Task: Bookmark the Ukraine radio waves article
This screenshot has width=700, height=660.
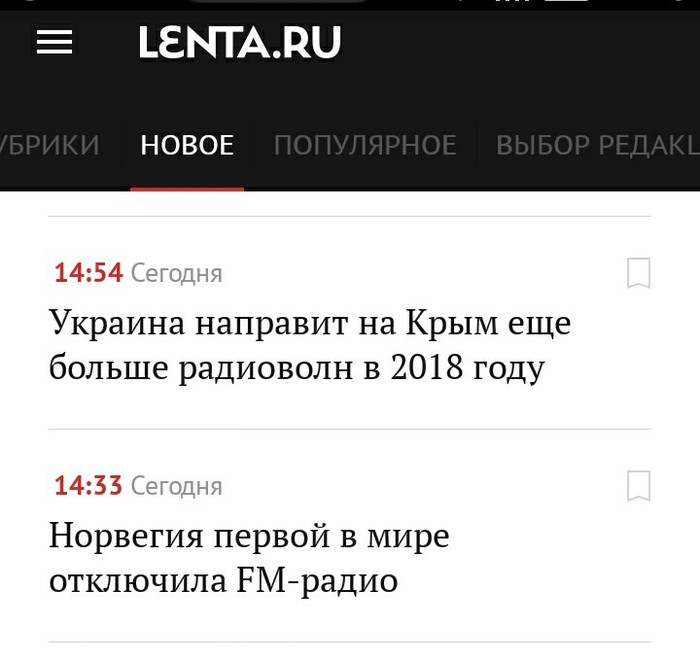Action: pos(638,273)
